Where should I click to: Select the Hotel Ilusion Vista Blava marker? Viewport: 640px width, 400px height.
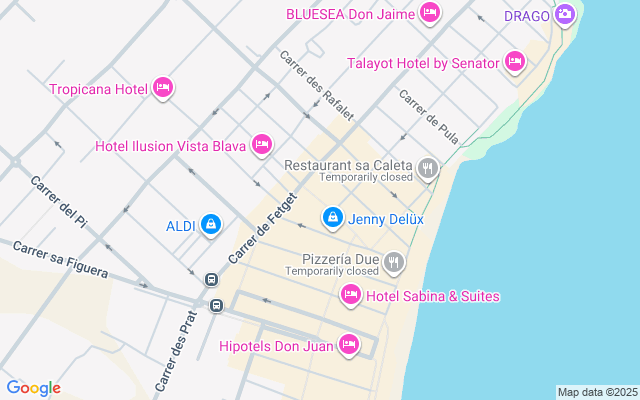click(262, 145)
